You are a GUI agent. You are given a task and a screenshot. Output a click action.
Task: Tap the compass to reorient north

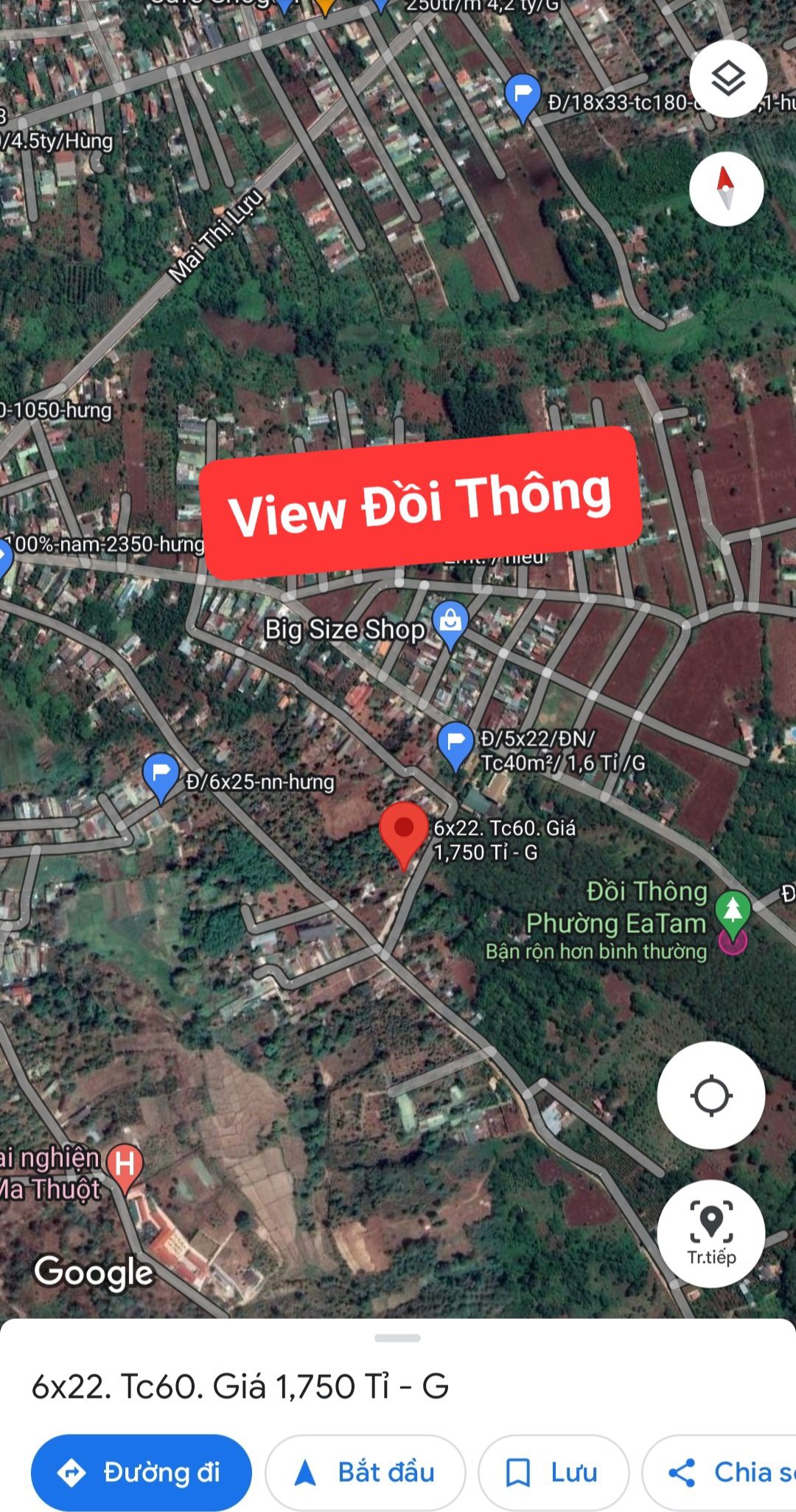726,189
